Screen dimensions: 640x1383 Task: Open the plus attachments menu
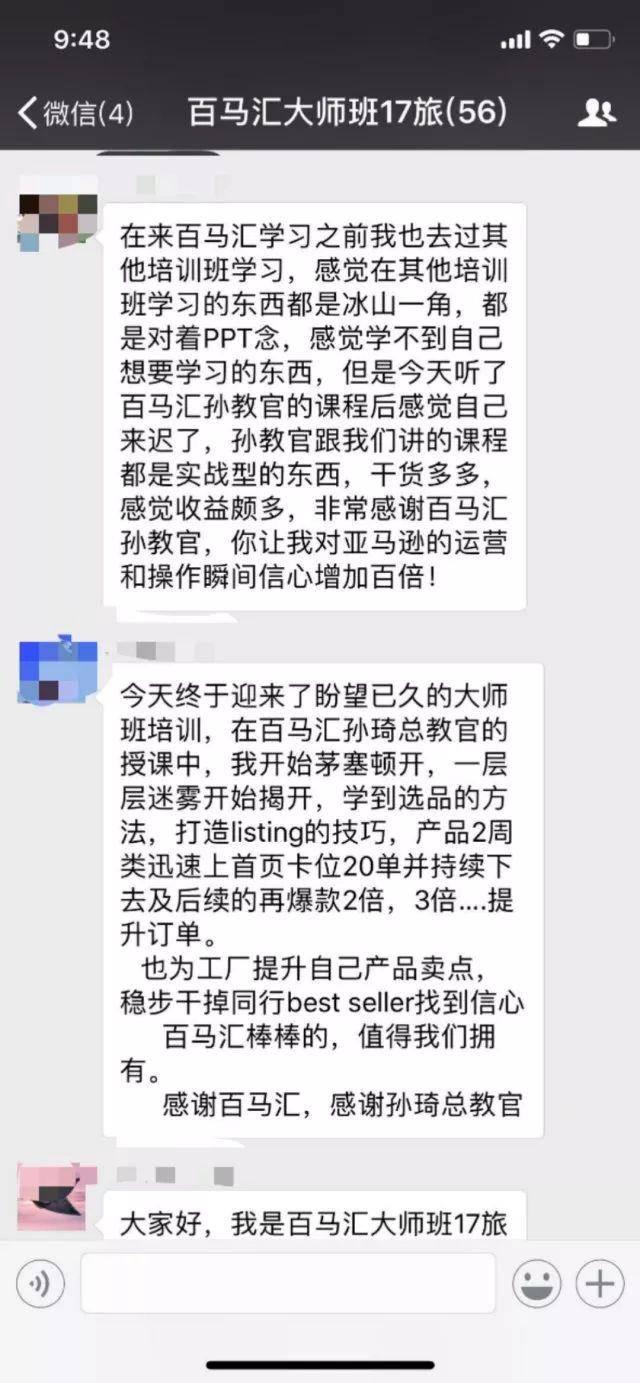tap(600, 1283)
